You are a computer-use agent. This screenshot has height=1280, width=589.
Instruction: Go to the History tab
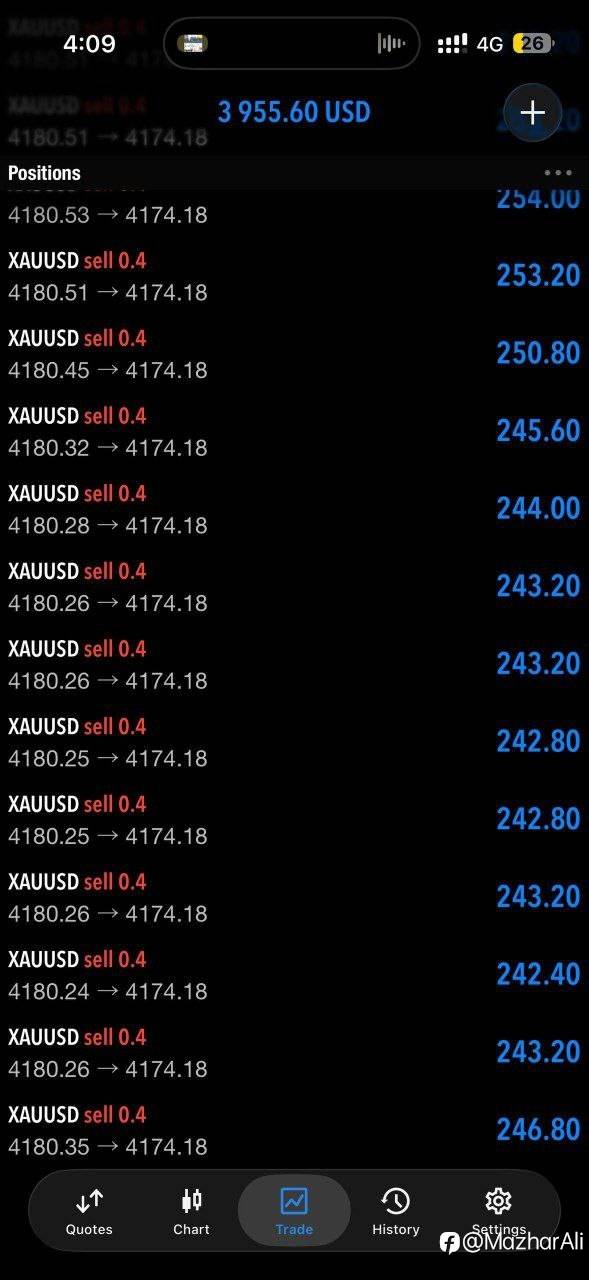396,1211
